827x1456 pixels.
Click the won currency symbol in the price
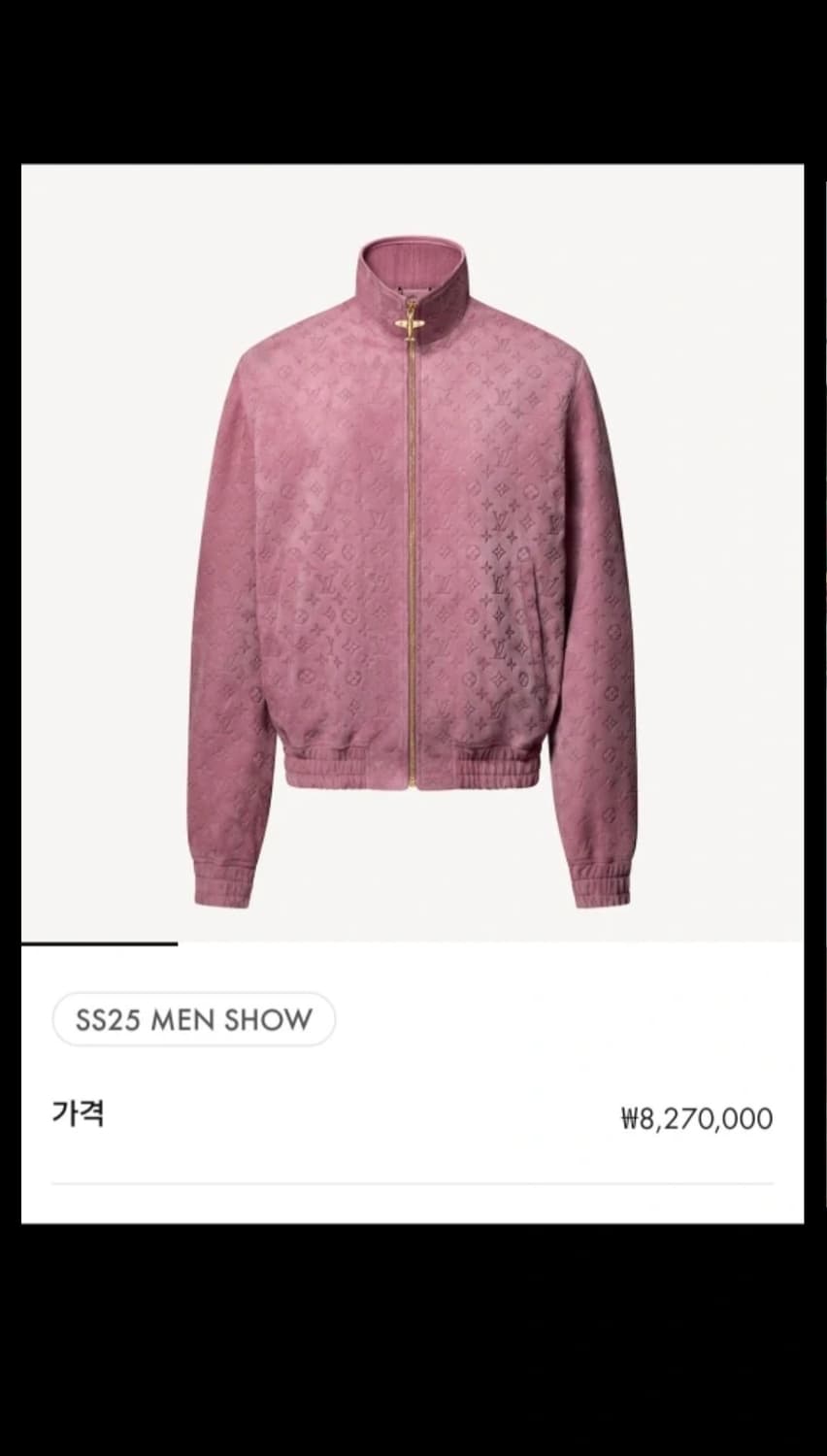pos(631,1117)
